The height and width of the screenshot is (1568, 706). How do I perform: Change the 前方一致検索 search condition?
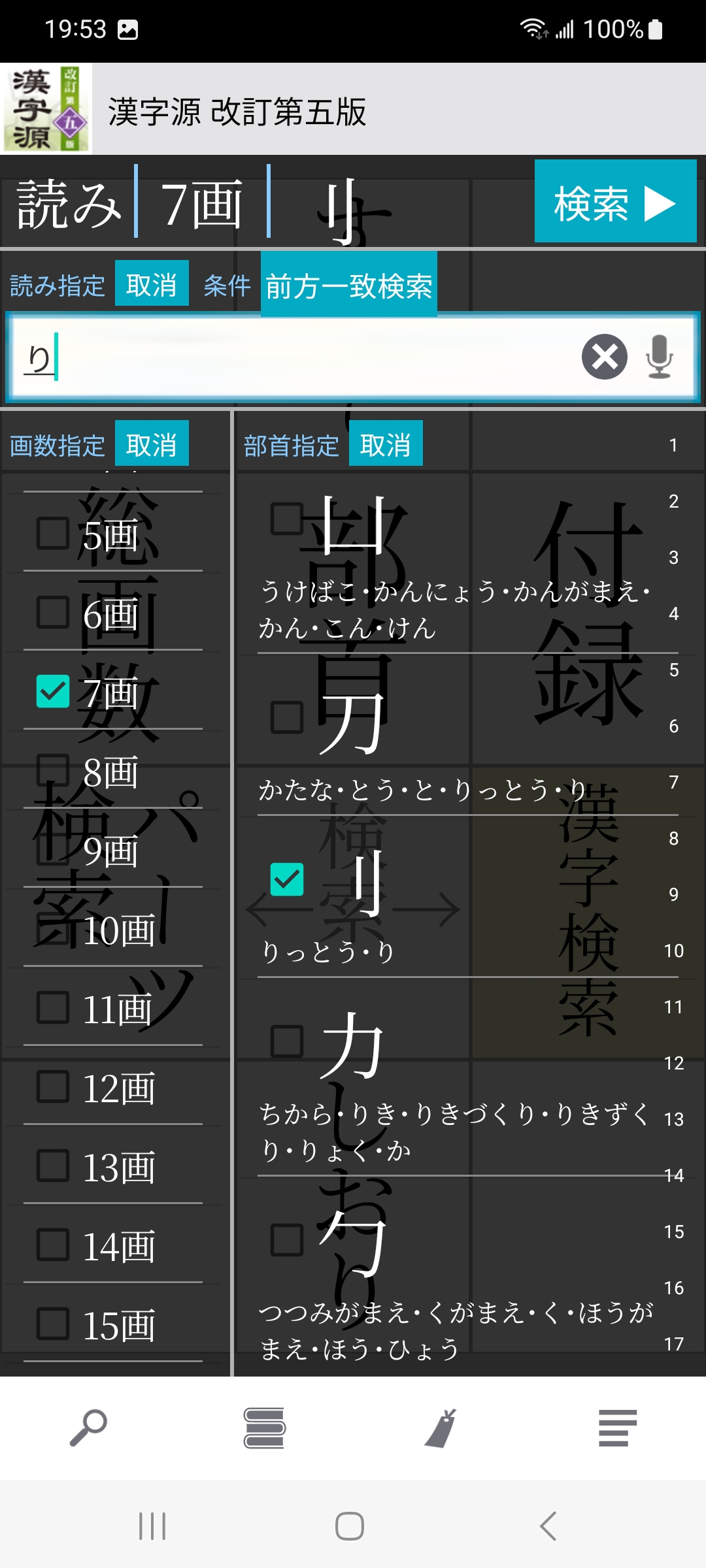pos(348,286)
